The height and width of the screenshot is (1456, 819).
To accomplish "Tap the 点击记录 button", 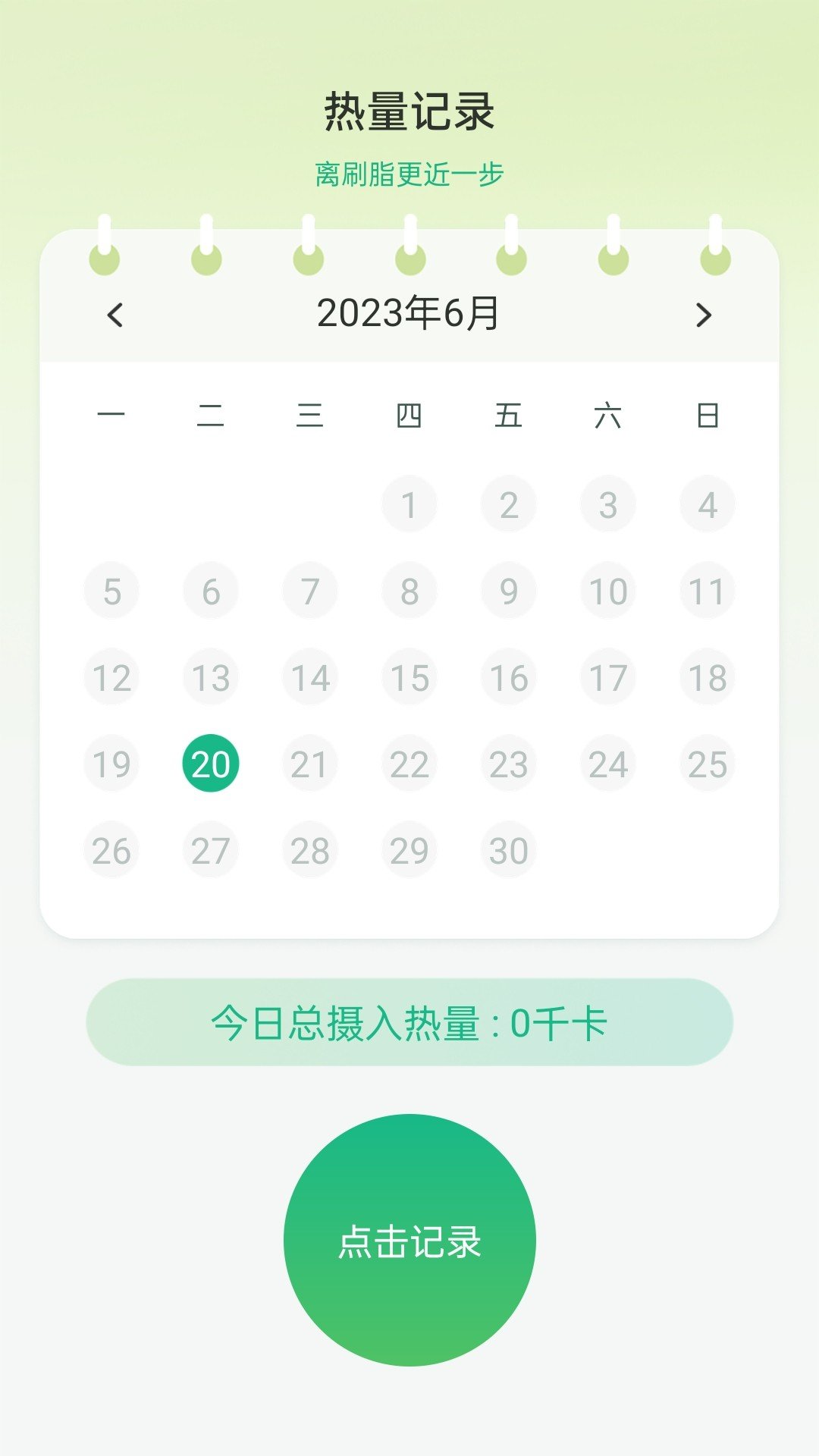I will (409, 1240).
